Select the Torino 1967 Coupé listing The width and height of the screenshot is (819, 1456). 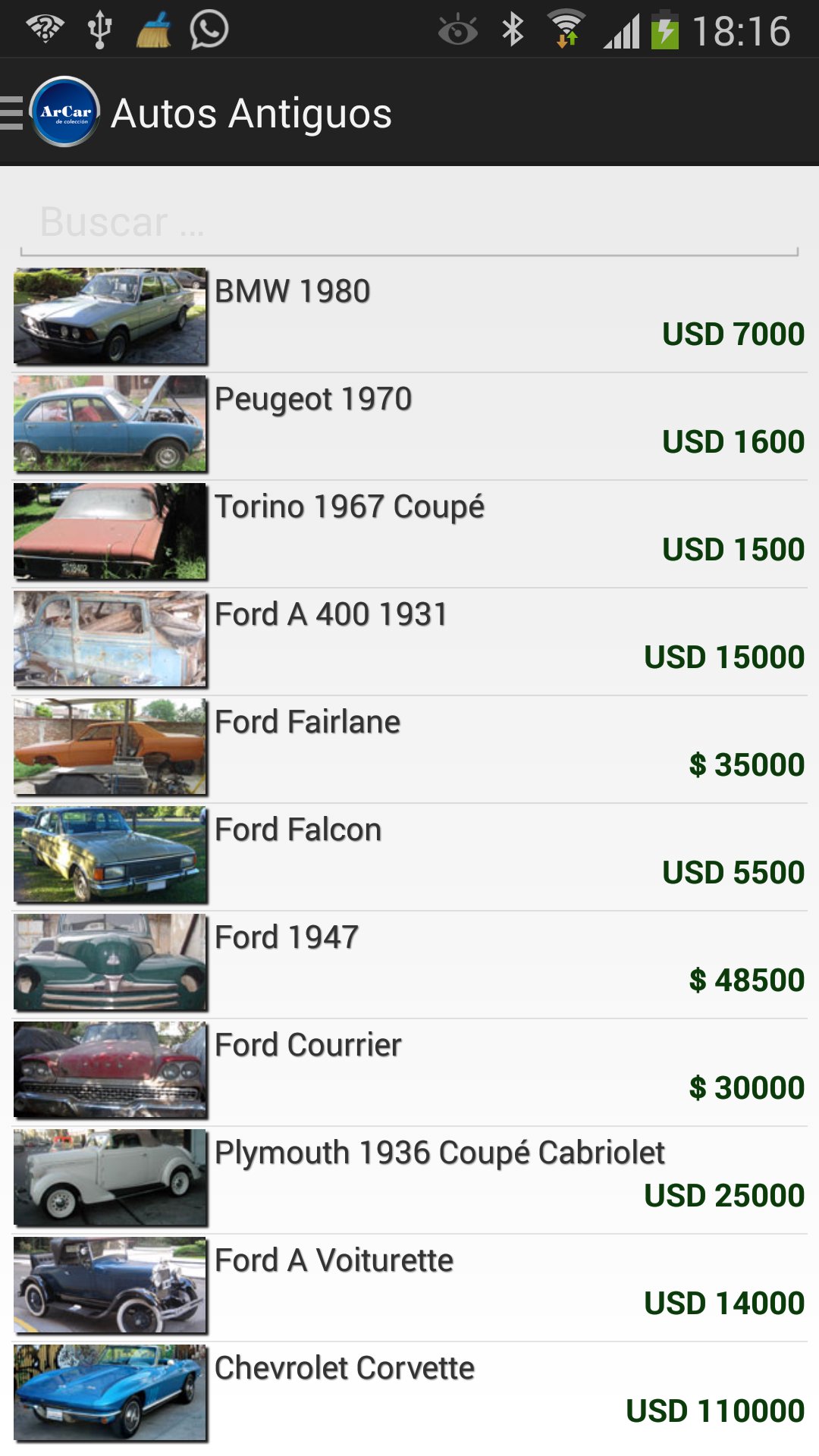(409, 530)
